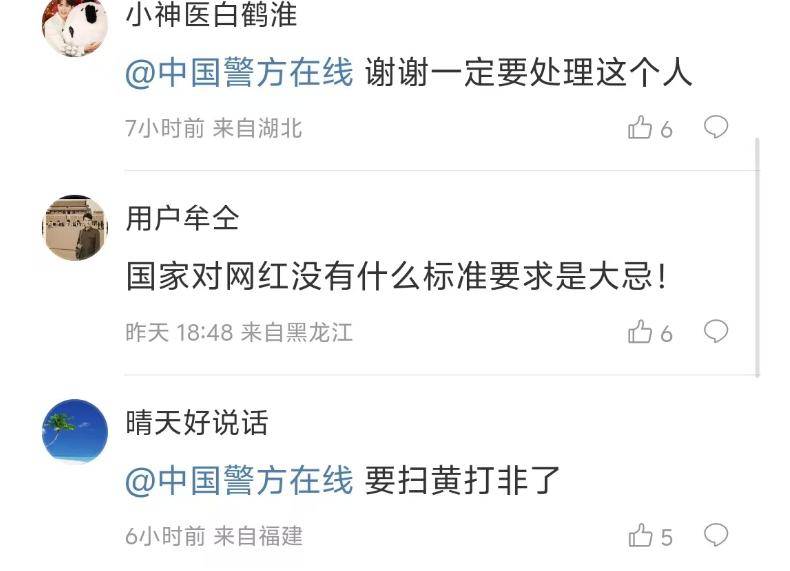The width and height of the screenshot is (790, 571).
Task: Like the comment by 晴天好说话
Action: coord(640,536)
